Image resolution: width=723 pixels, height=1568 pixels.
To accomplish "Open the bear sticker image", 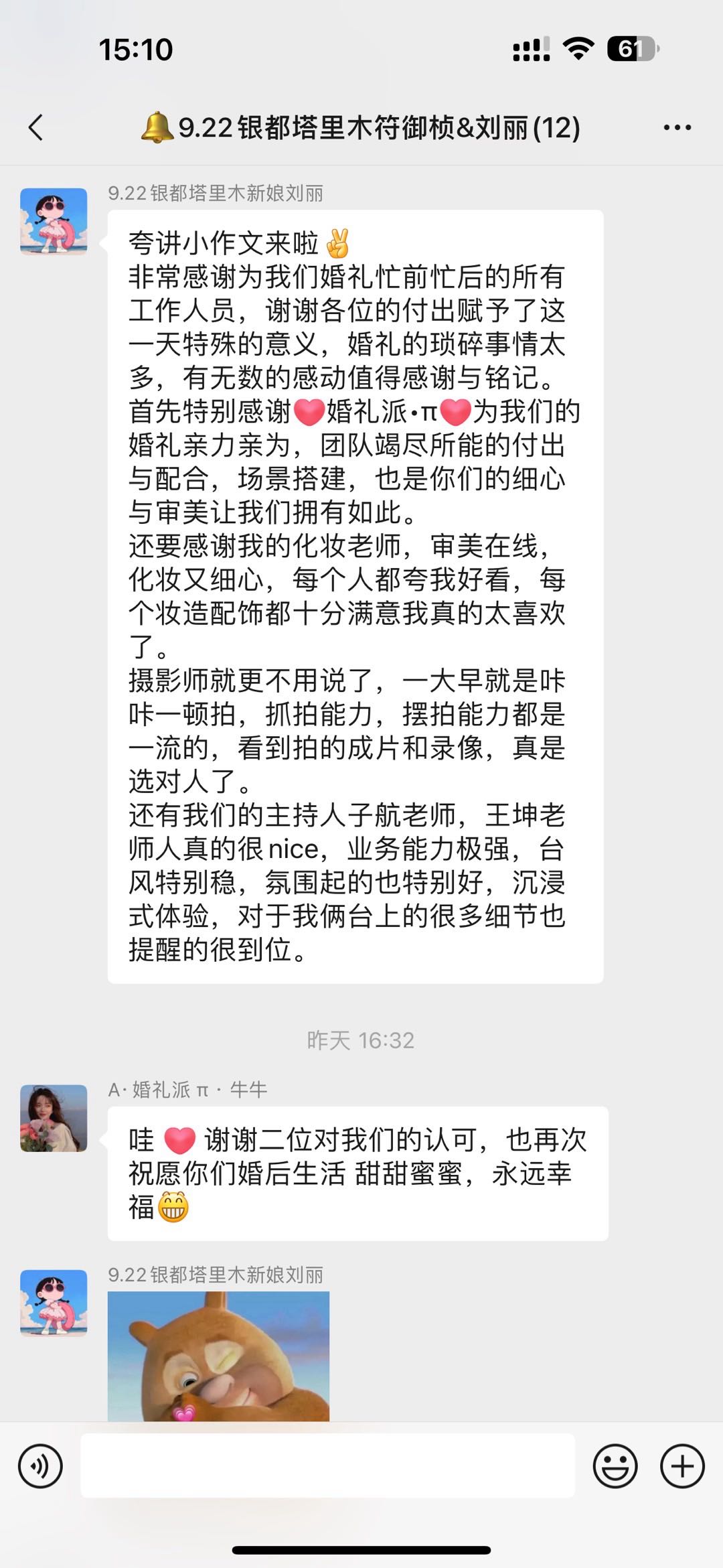I will (x=218, y=1355).
